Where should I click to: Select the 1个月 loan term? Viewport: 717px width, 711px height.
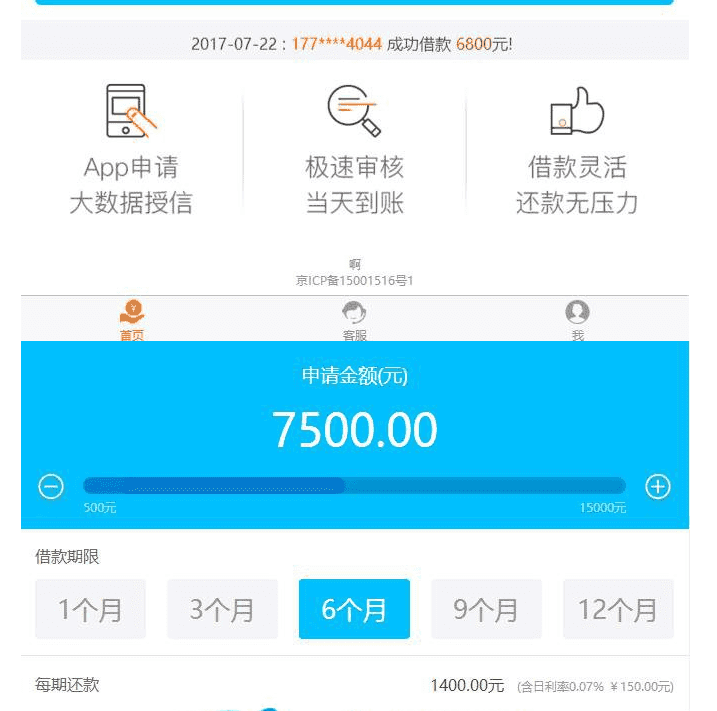click(x=90, y=609)
